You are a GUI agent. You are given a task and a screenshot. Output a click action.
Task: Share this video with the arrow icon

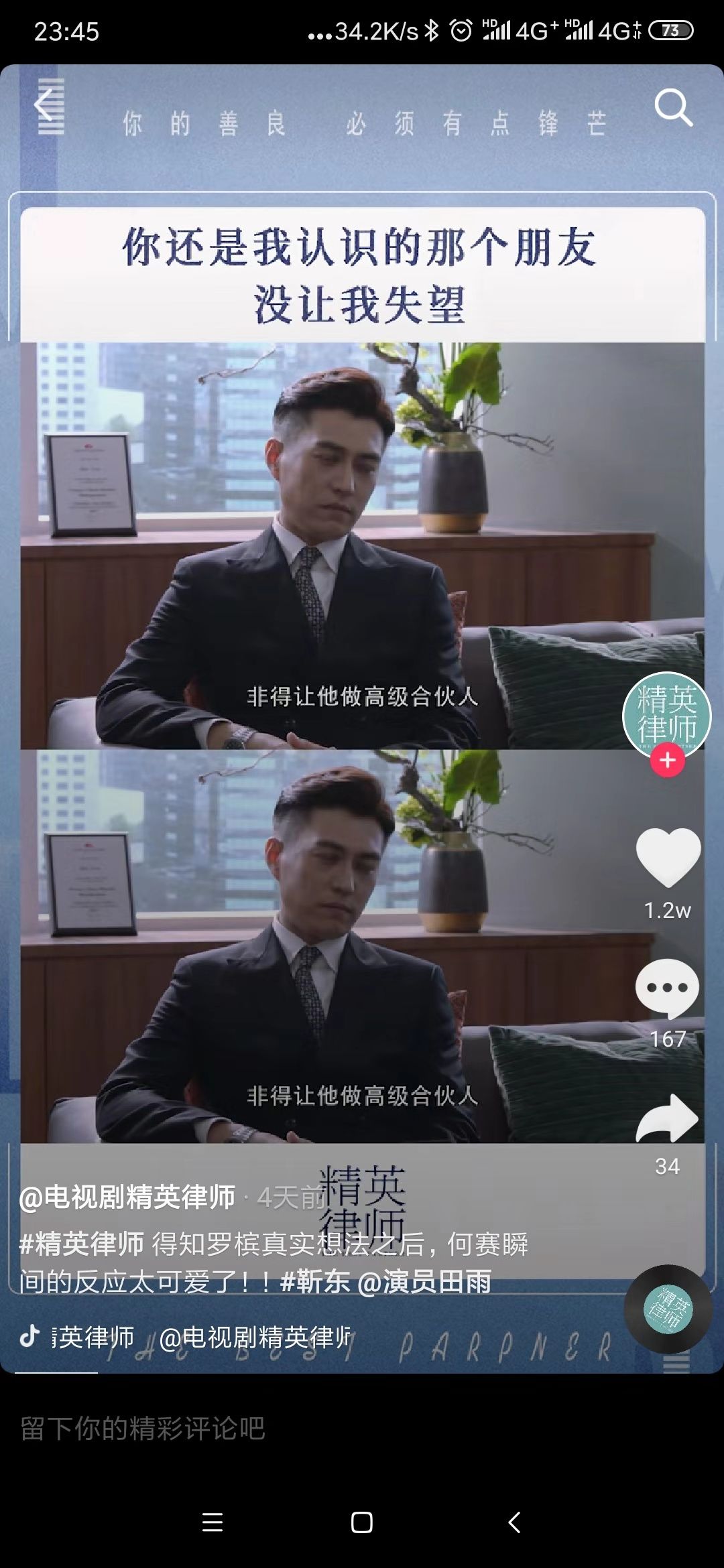click(x=667, y=1118)
